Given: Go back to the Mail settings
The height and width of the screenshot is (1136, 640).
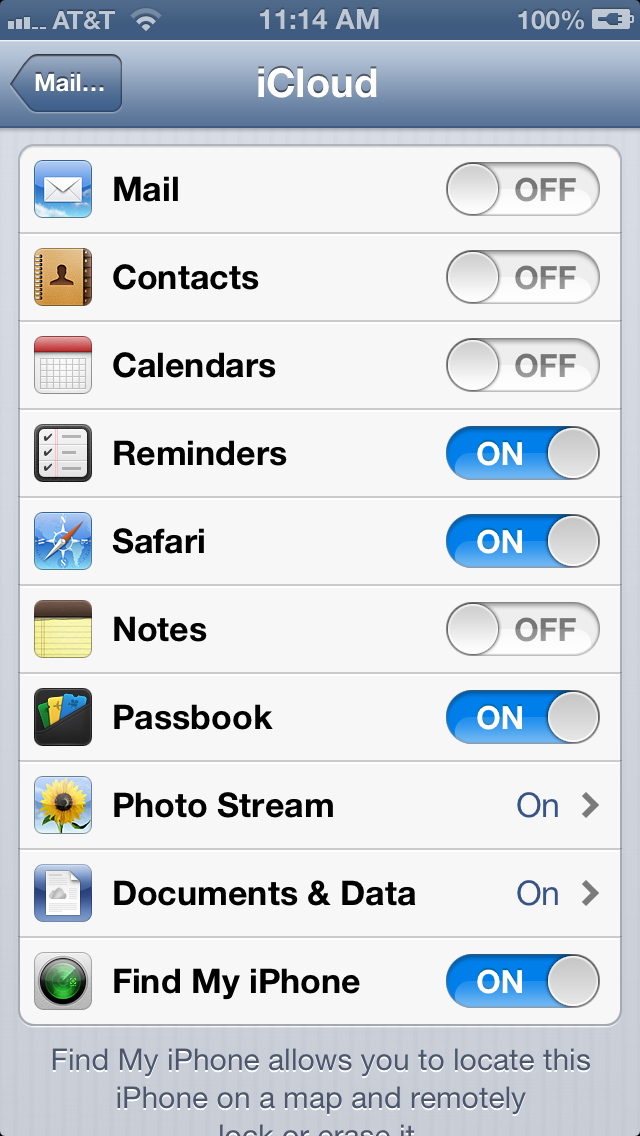Looking at the screenshot, I should [67, 83].
